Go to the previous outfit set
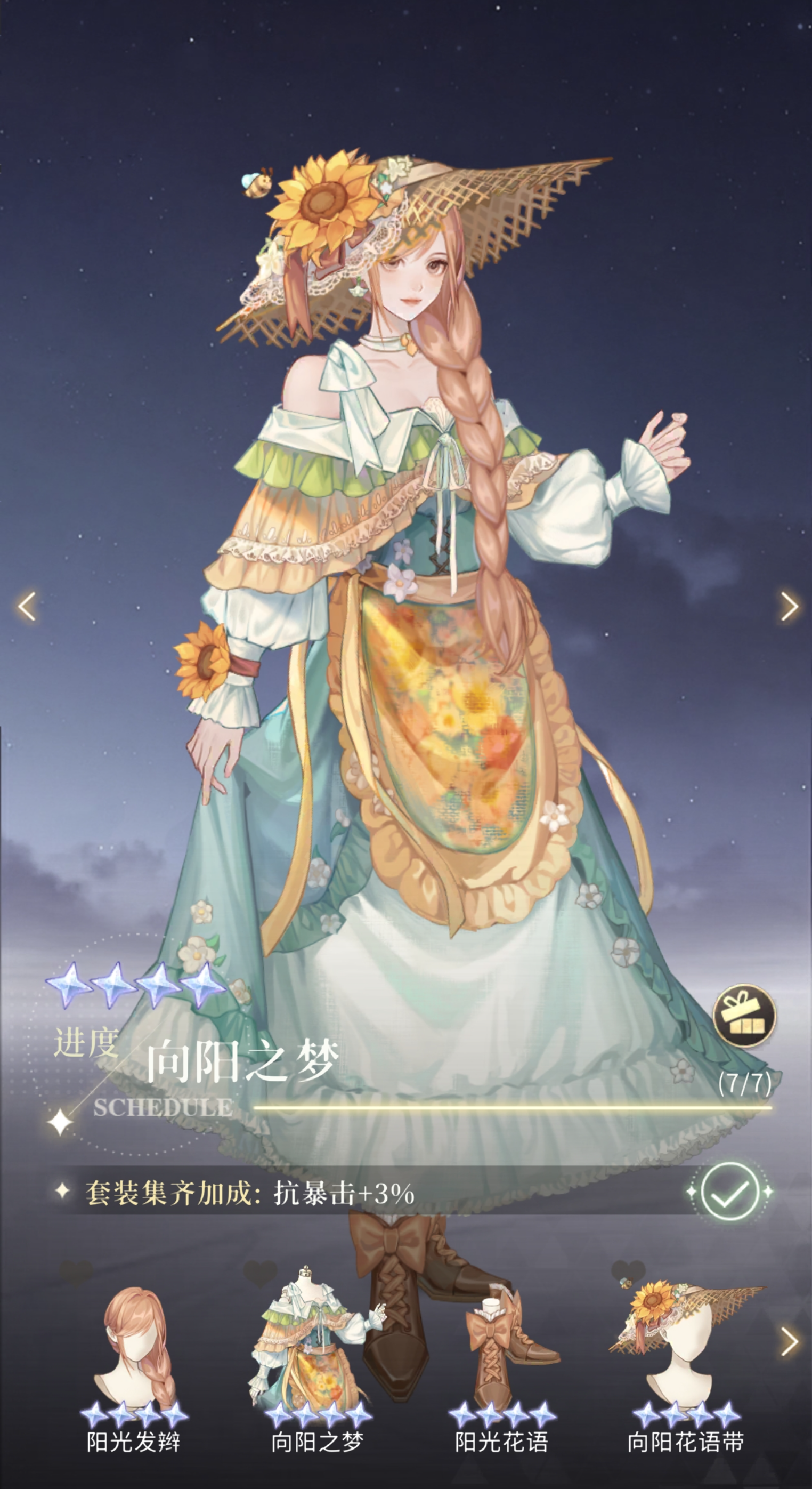The width and height of the screenshot is (812, 1489). [27, 606]
